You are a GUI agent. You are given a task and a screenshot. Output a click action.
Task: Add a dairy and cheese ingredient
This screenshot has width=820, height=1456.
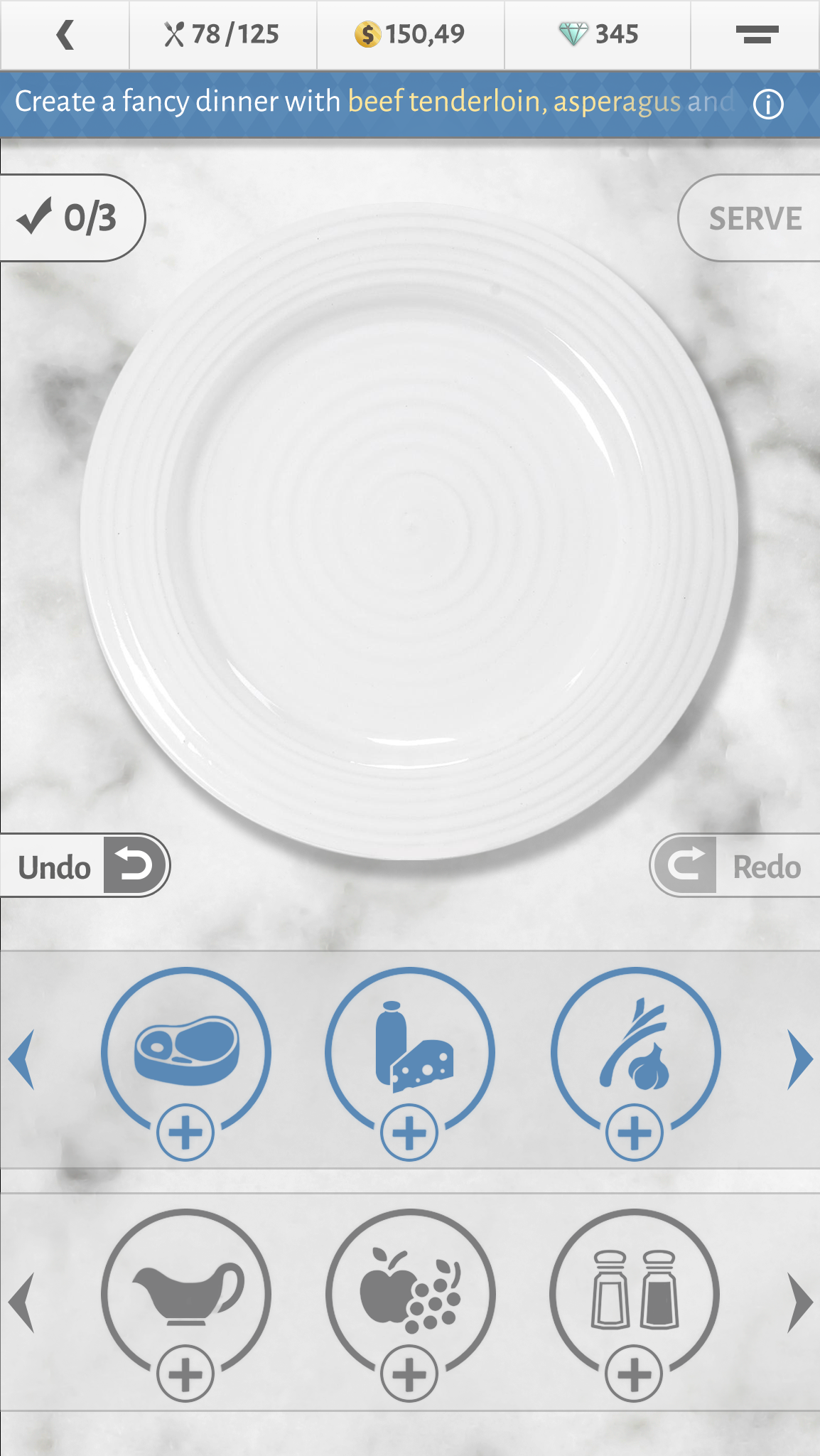point(410,1052)
